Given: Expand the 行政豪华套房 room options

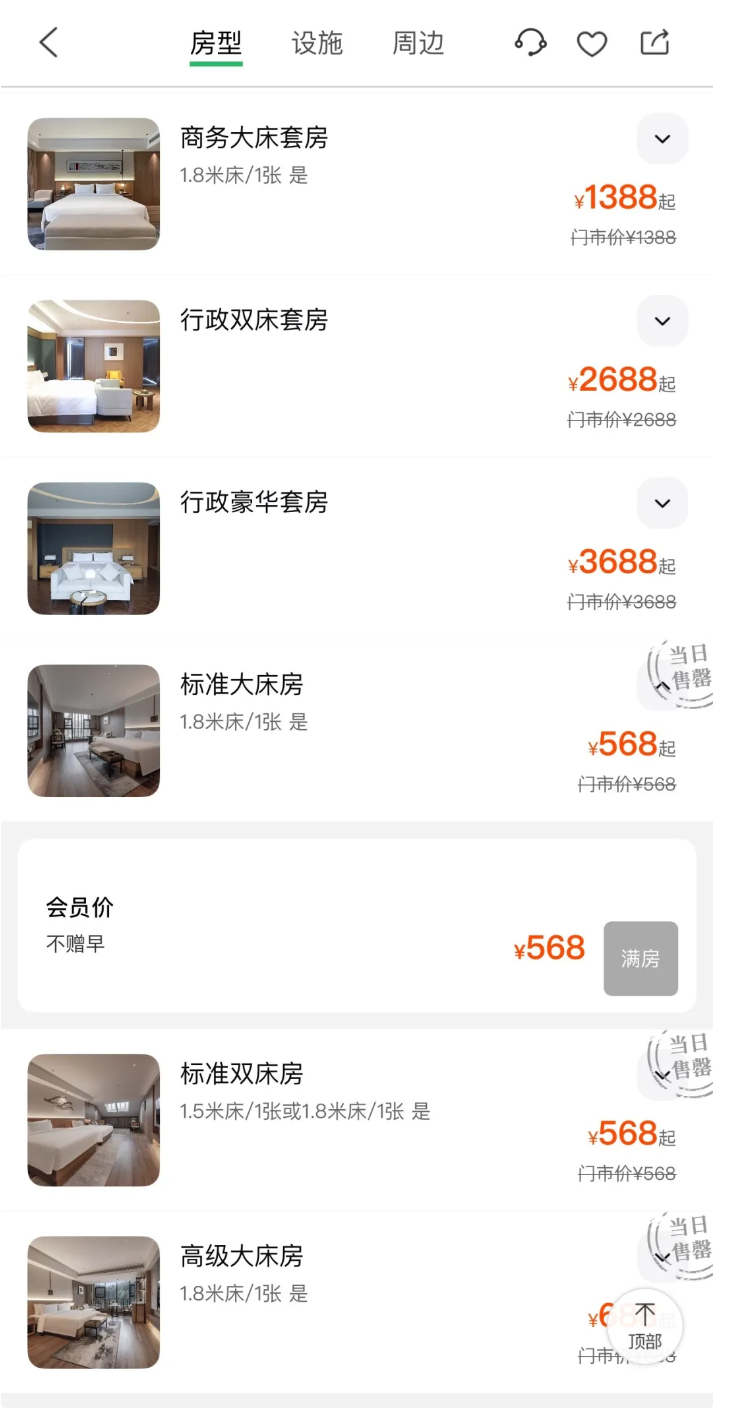Looking at the screenshot, I should click(662, 503).
